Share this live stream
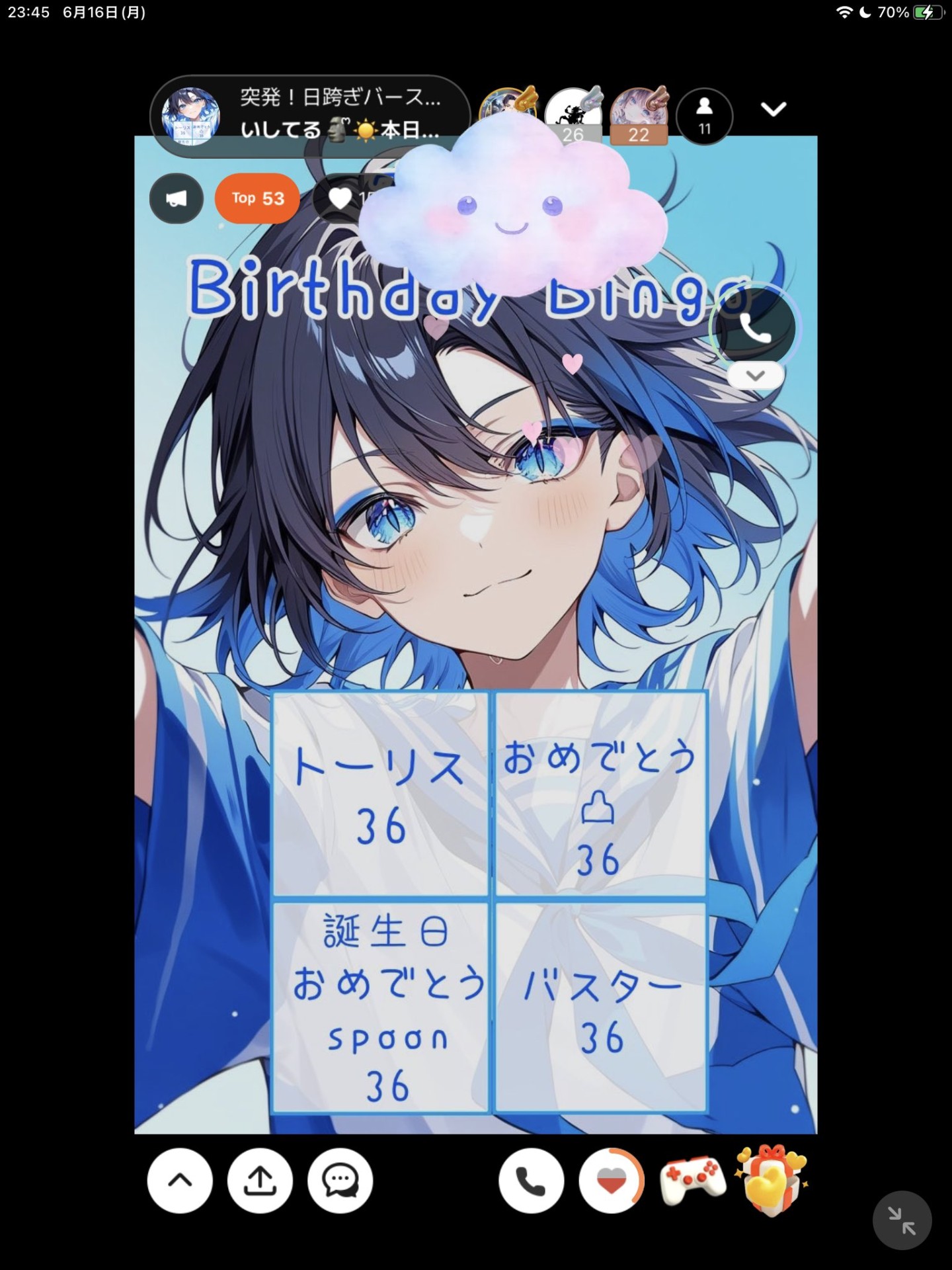Screen dimensions: 952x1270 click(260, 1181)
